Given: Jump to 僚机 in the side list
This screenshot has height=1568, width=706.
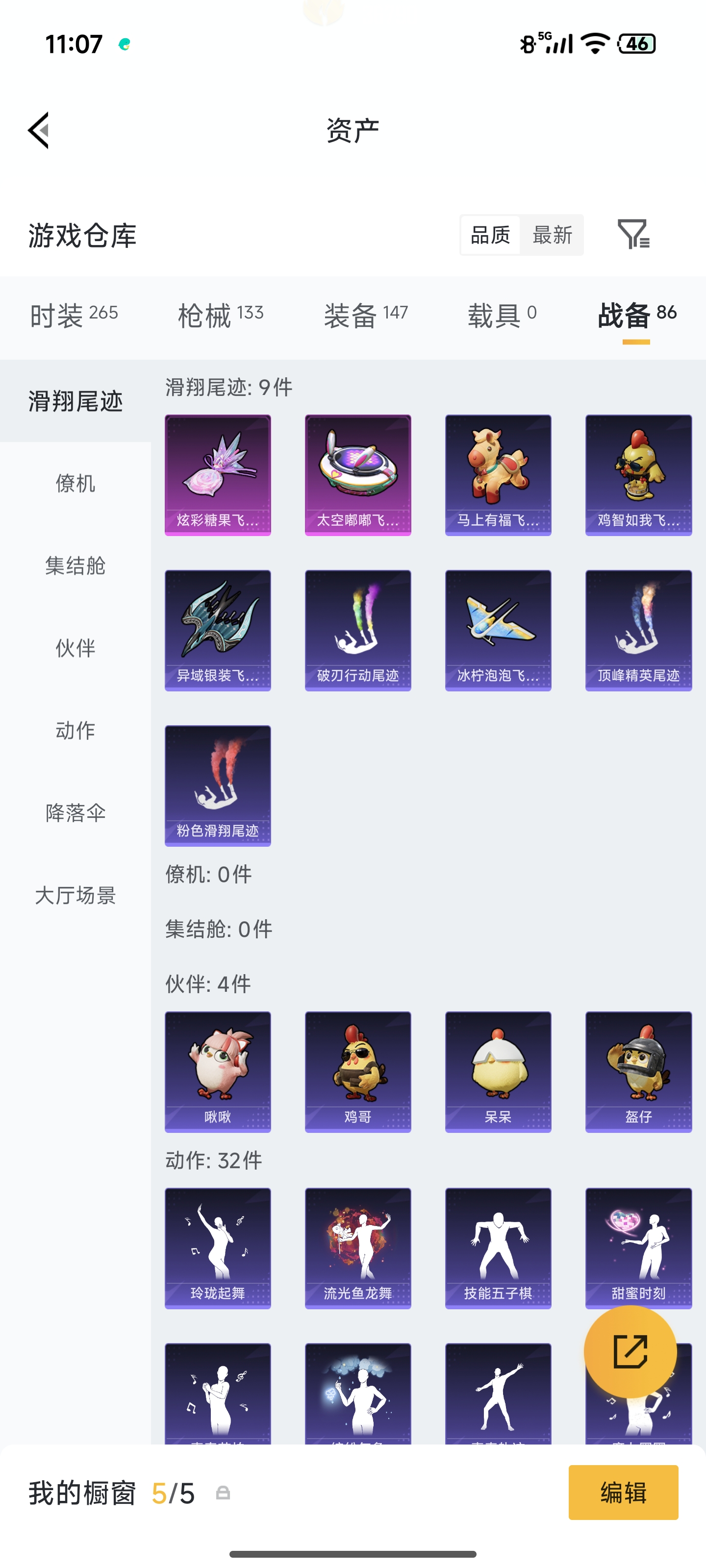Looking at the screenshot, I should tap(75, 483).
